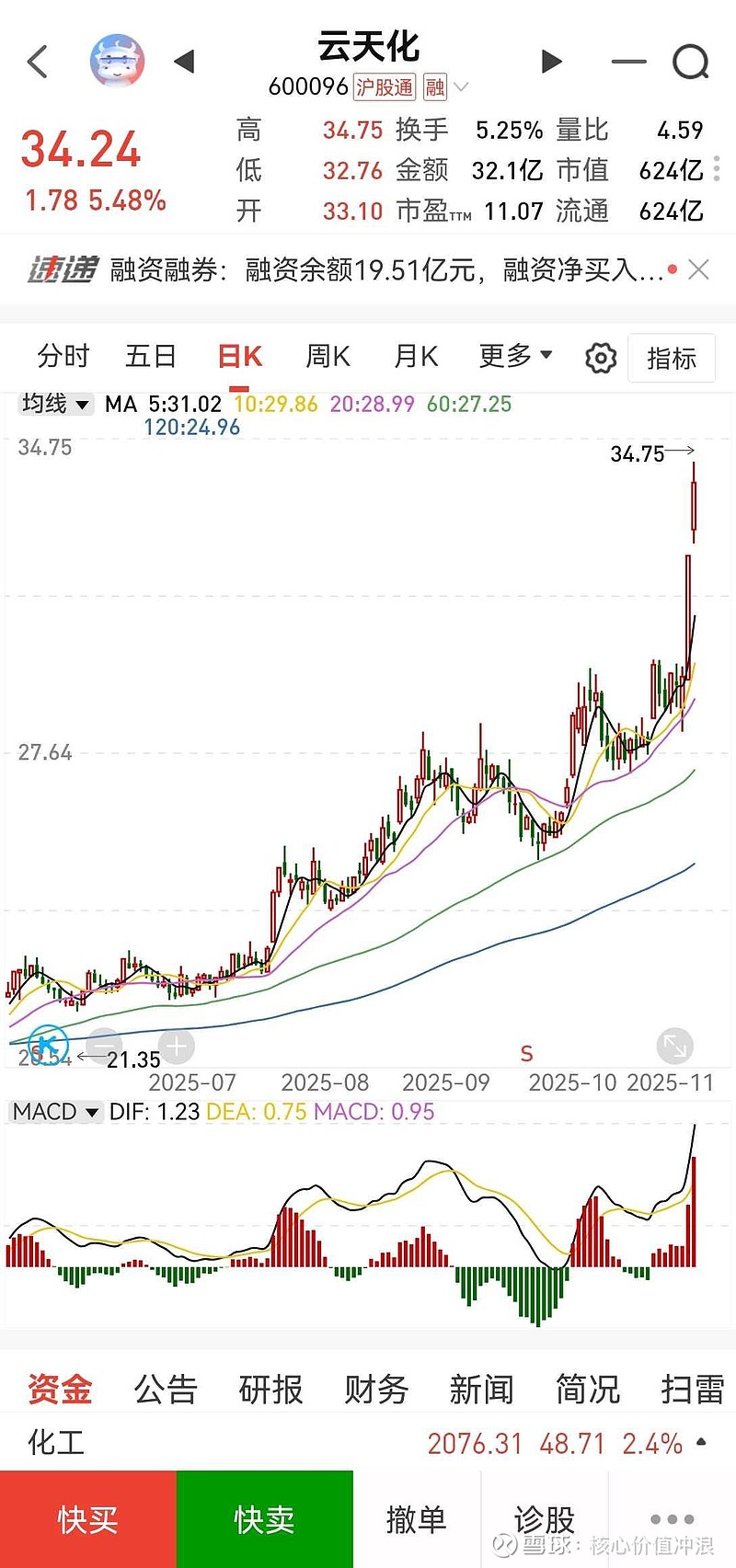
Task: Expand the MACD indicator dropdown
Action: [55, 1112]
